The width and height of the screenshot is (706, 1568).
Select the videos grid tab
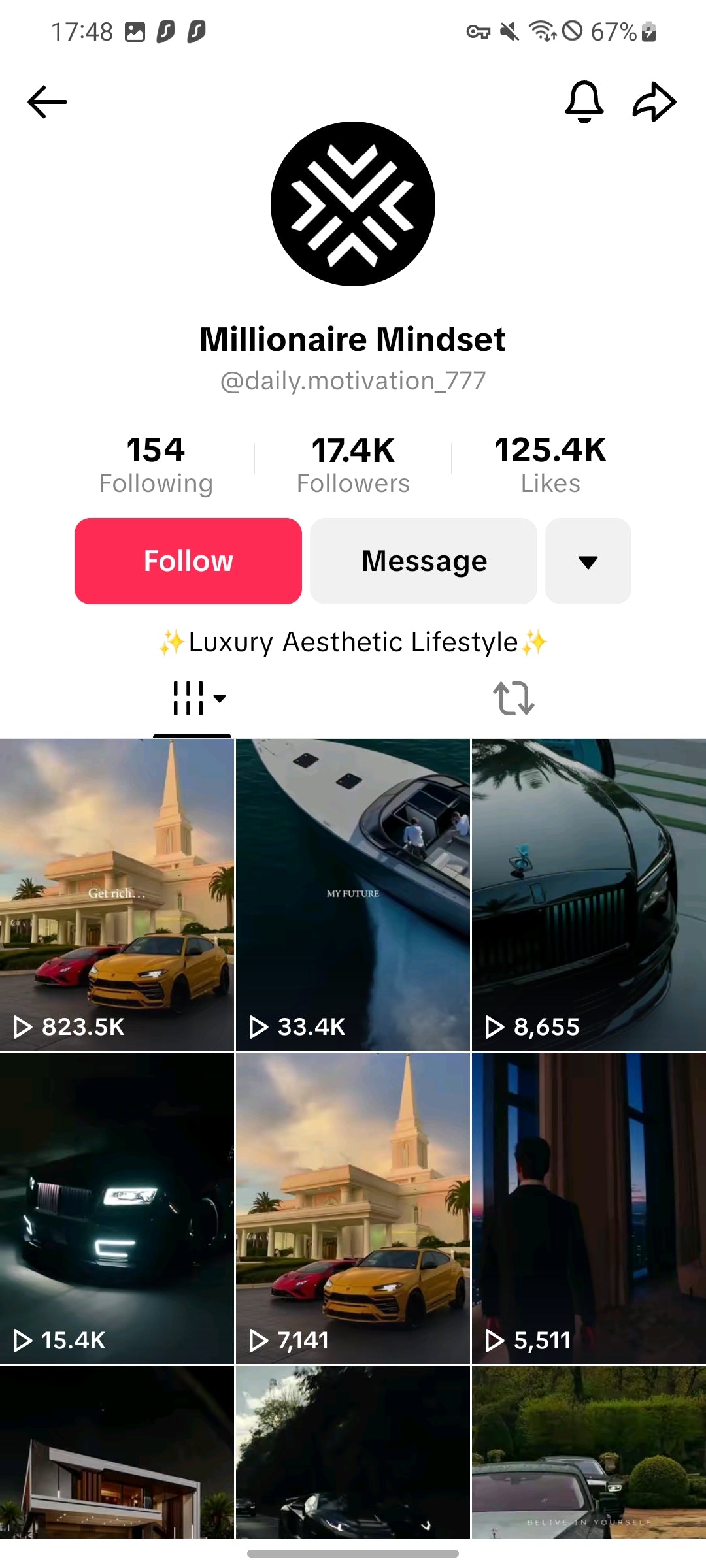click(193, 698)
